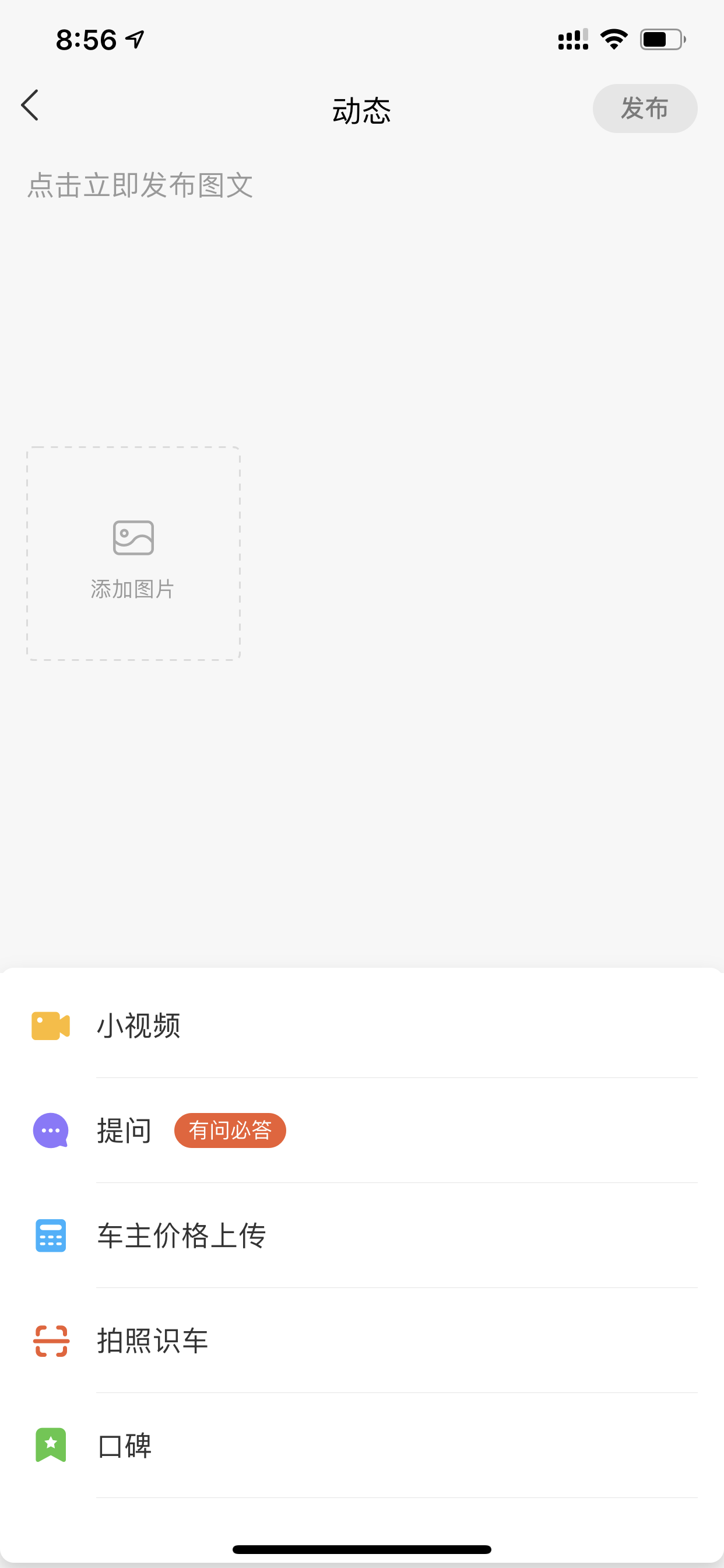Choose 车主价格上传
Viewport: 724px width, 1568px height.
point(361,1235)
